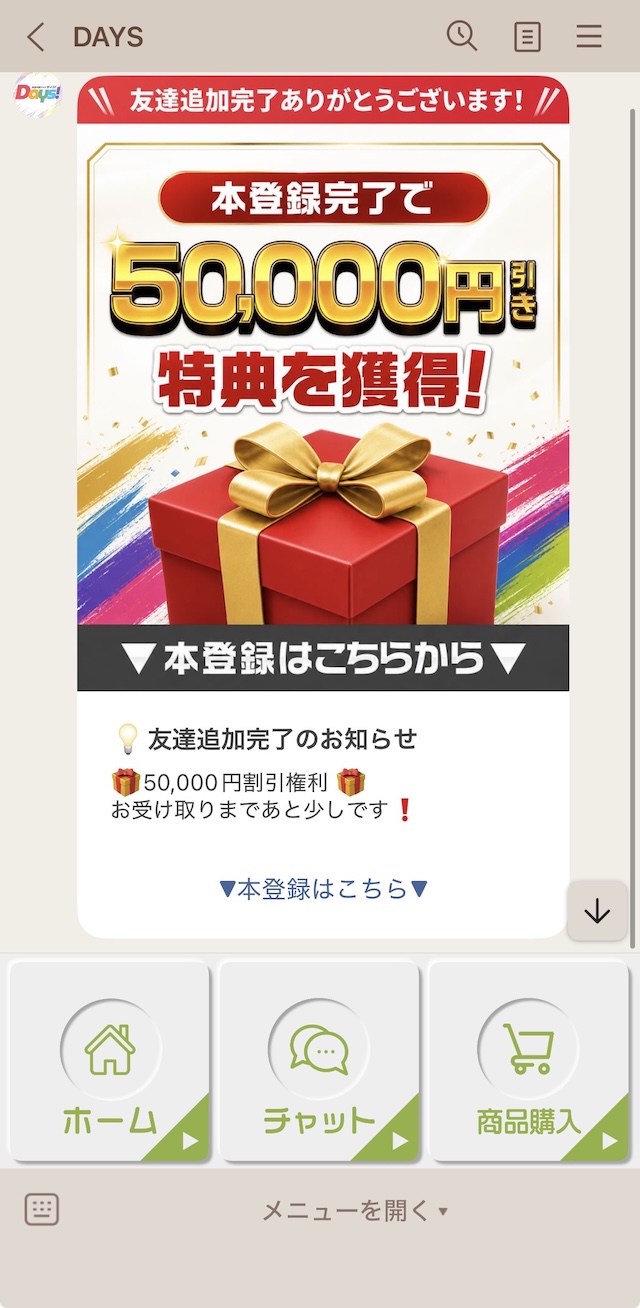Screen dimensions: 640x1308
Task: View the DAYS account avatar
Action: click(38, 94)
